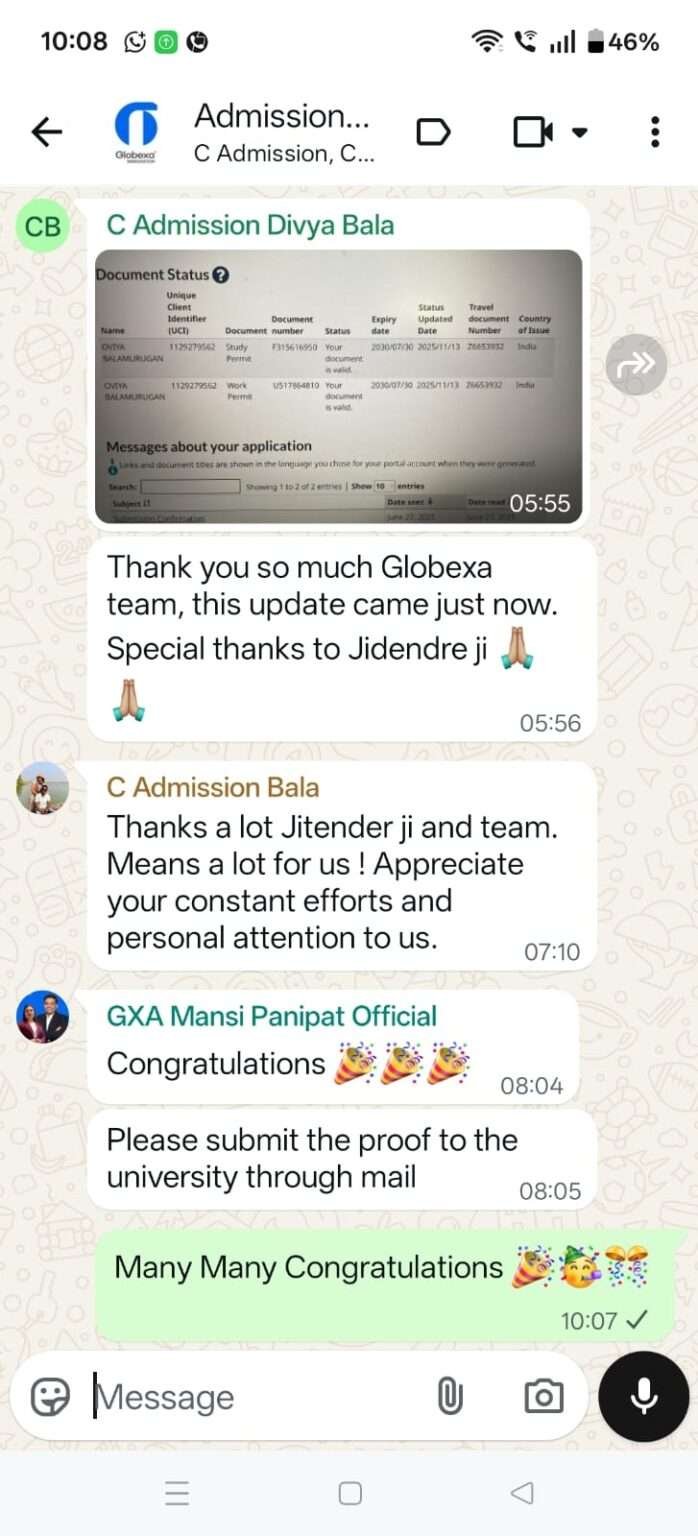The width and height of the screenshot is (698, 1536).
Task: Expand the call options dropdown arrow
Action: click(579, 132)
